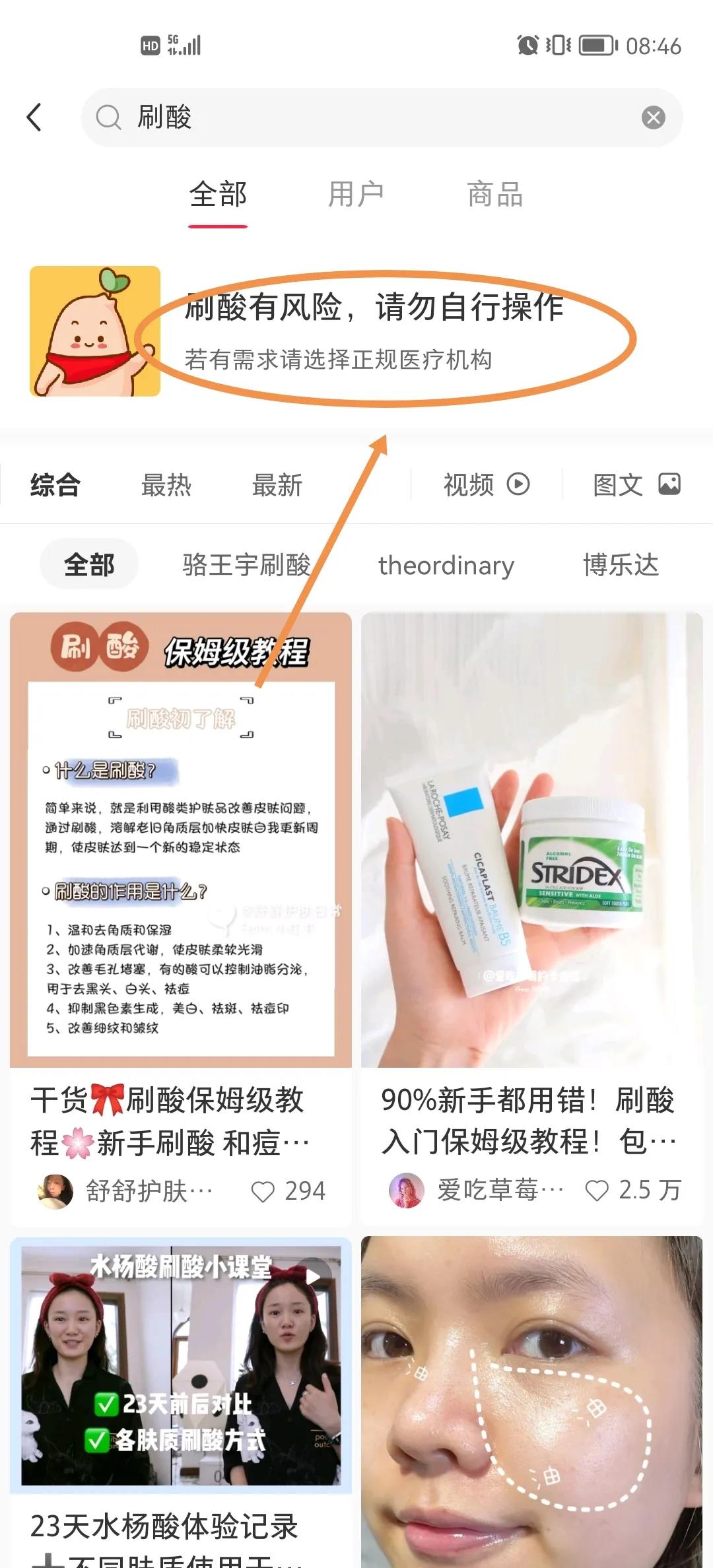
Task: Switch to the 用户 tab
Action: click(356, 195)
